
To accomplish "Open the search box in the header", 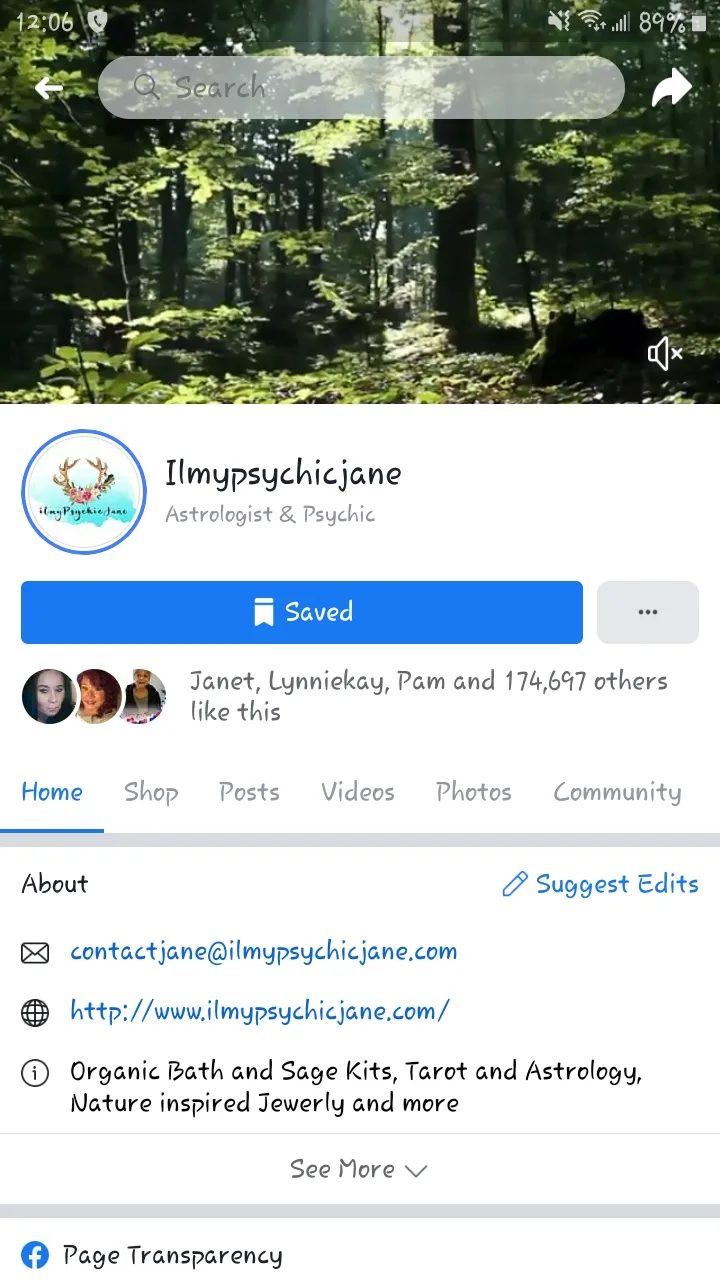I will (x=361, y=87).
